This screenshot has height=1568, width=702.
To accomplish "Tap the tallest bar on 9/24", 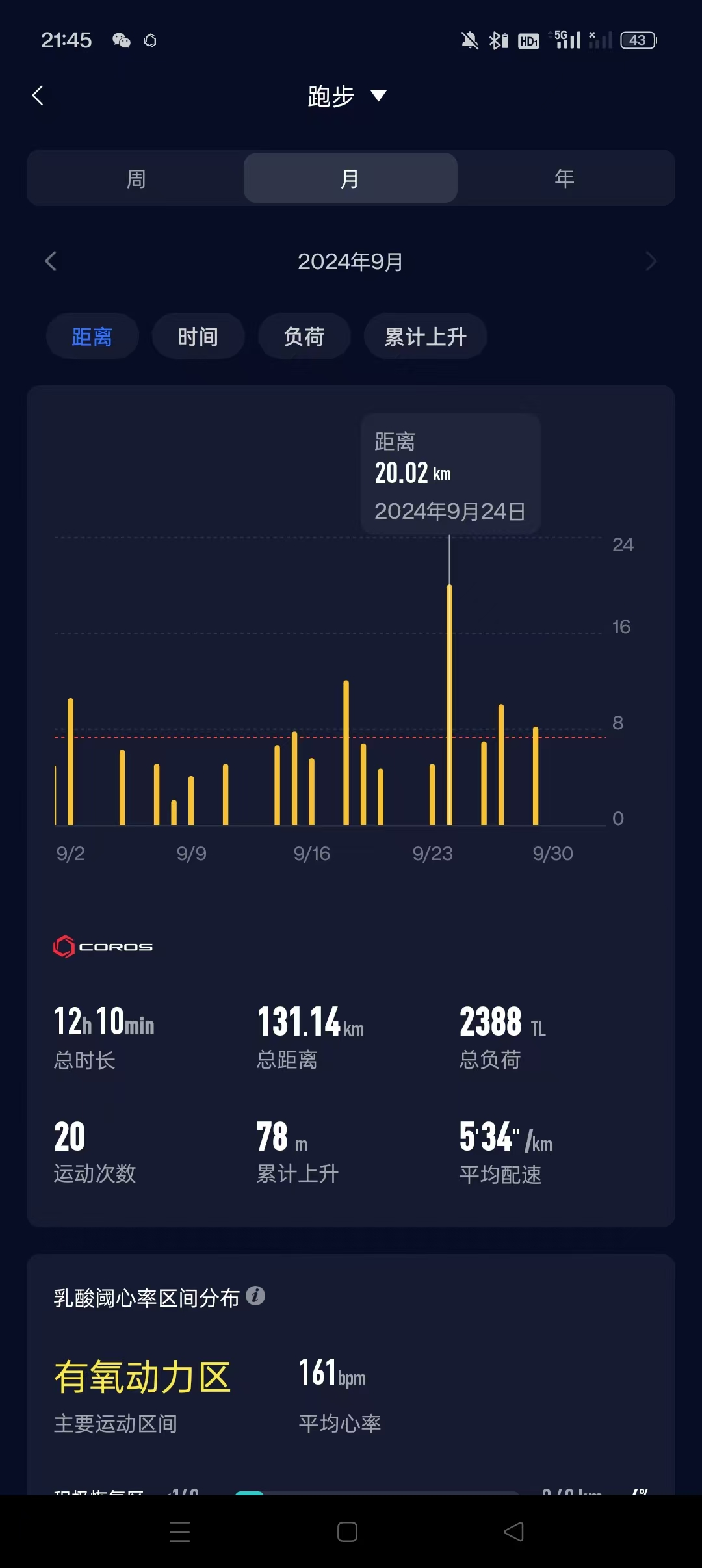I will coord(449,702).
